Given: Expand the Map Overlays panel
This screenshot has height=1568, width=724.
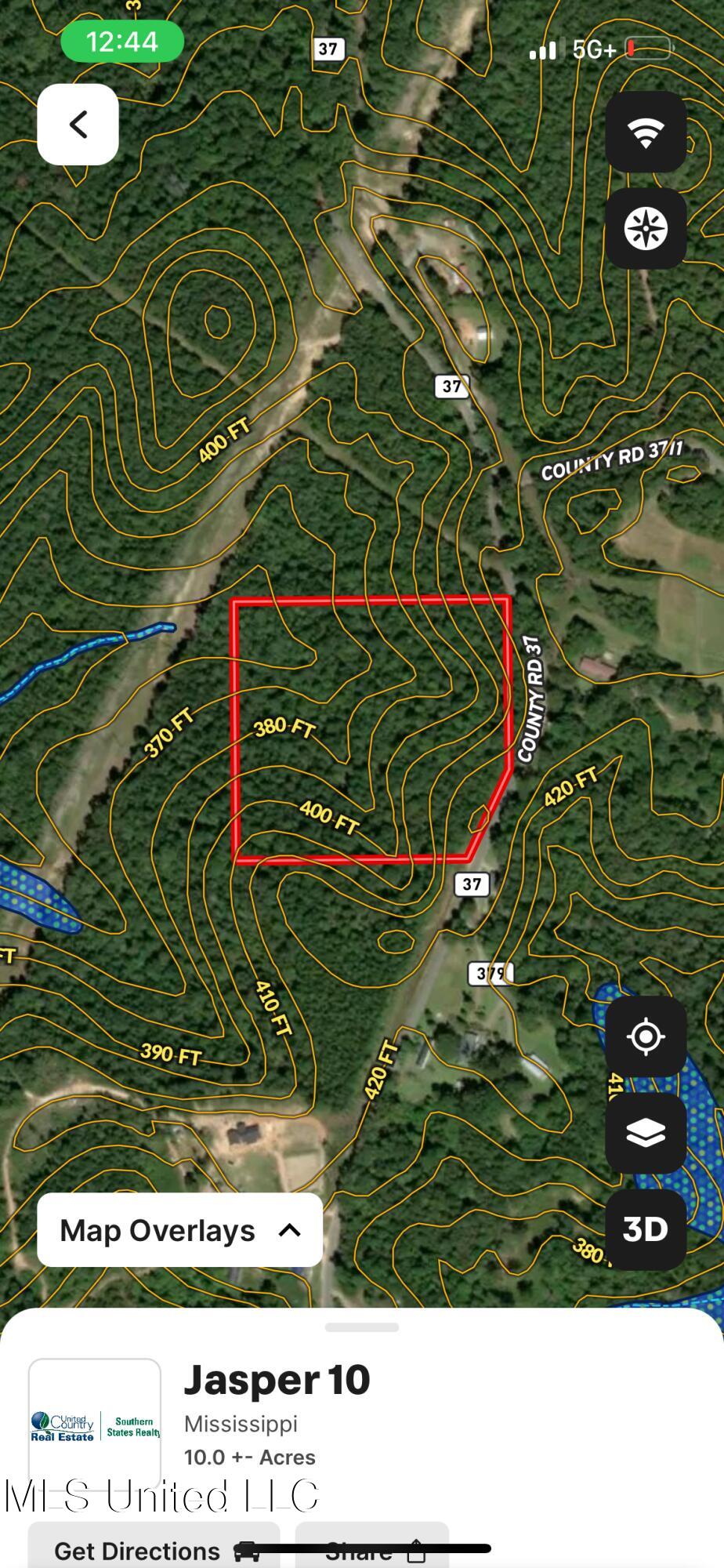Looking at the screenshot, I should click(180, 1230).
